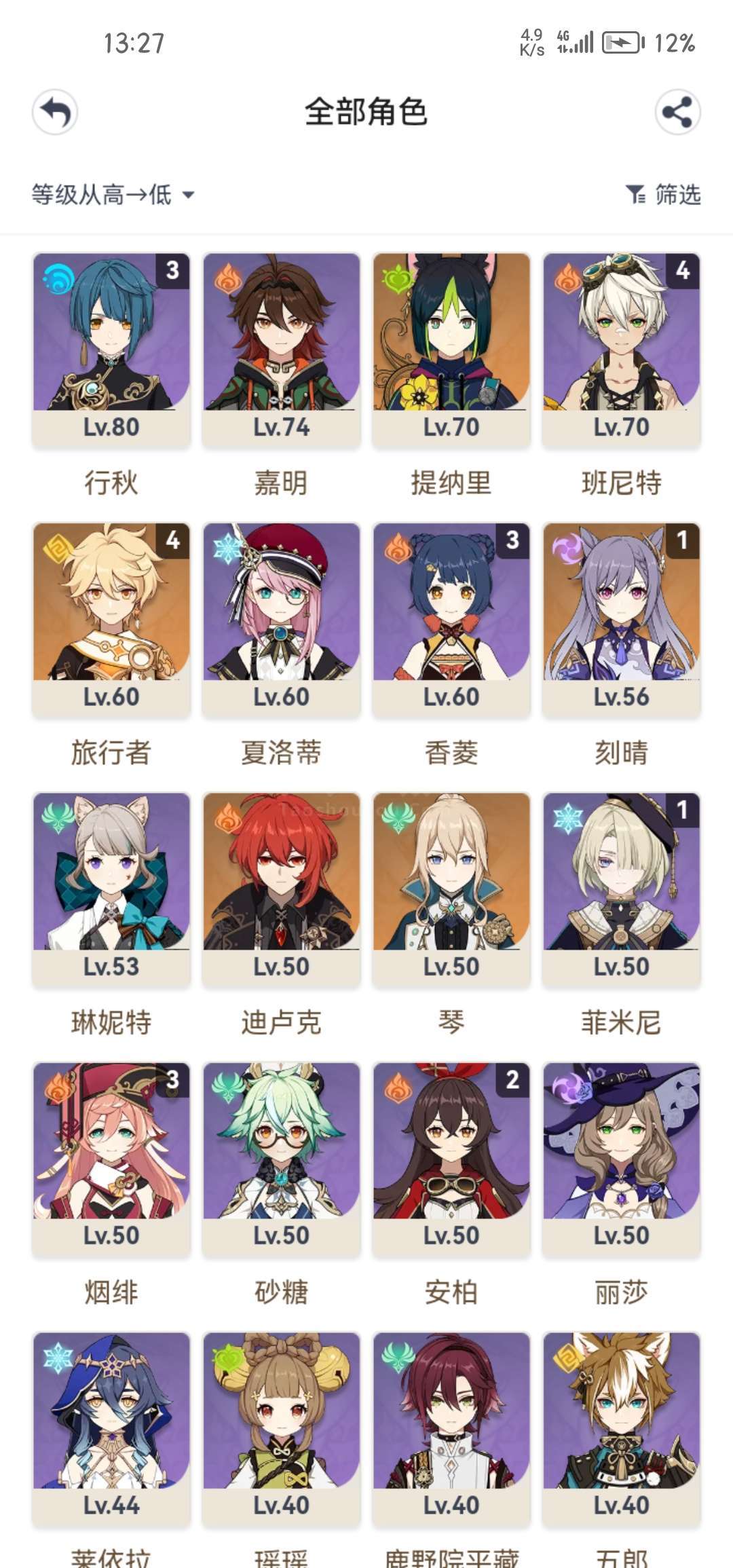This screenshot has height=1568, width=733.
Task: Expand the 等级从高→低 sort dropdown
Action: tap(113, 195)
